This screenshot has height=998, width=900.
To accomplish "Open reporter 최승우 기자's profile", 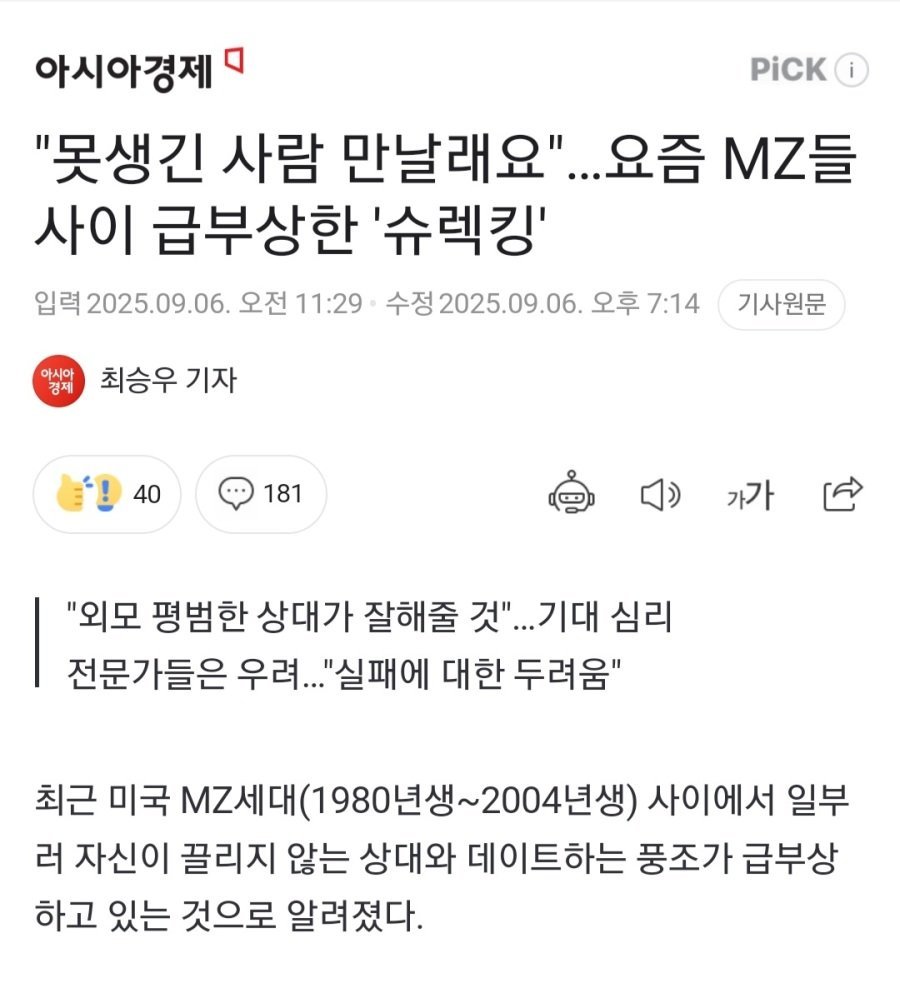I will pos(167,380).
